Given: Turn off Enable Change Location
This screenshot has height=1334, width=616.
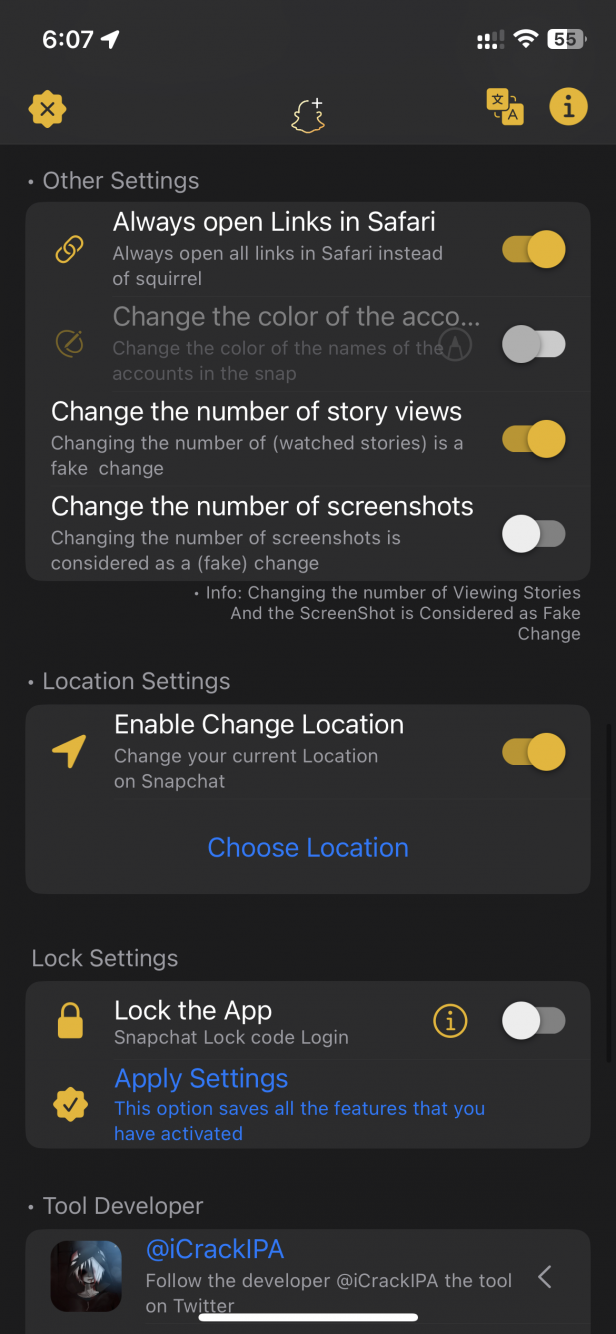Looking at the screenshot, I should (534, 752).
